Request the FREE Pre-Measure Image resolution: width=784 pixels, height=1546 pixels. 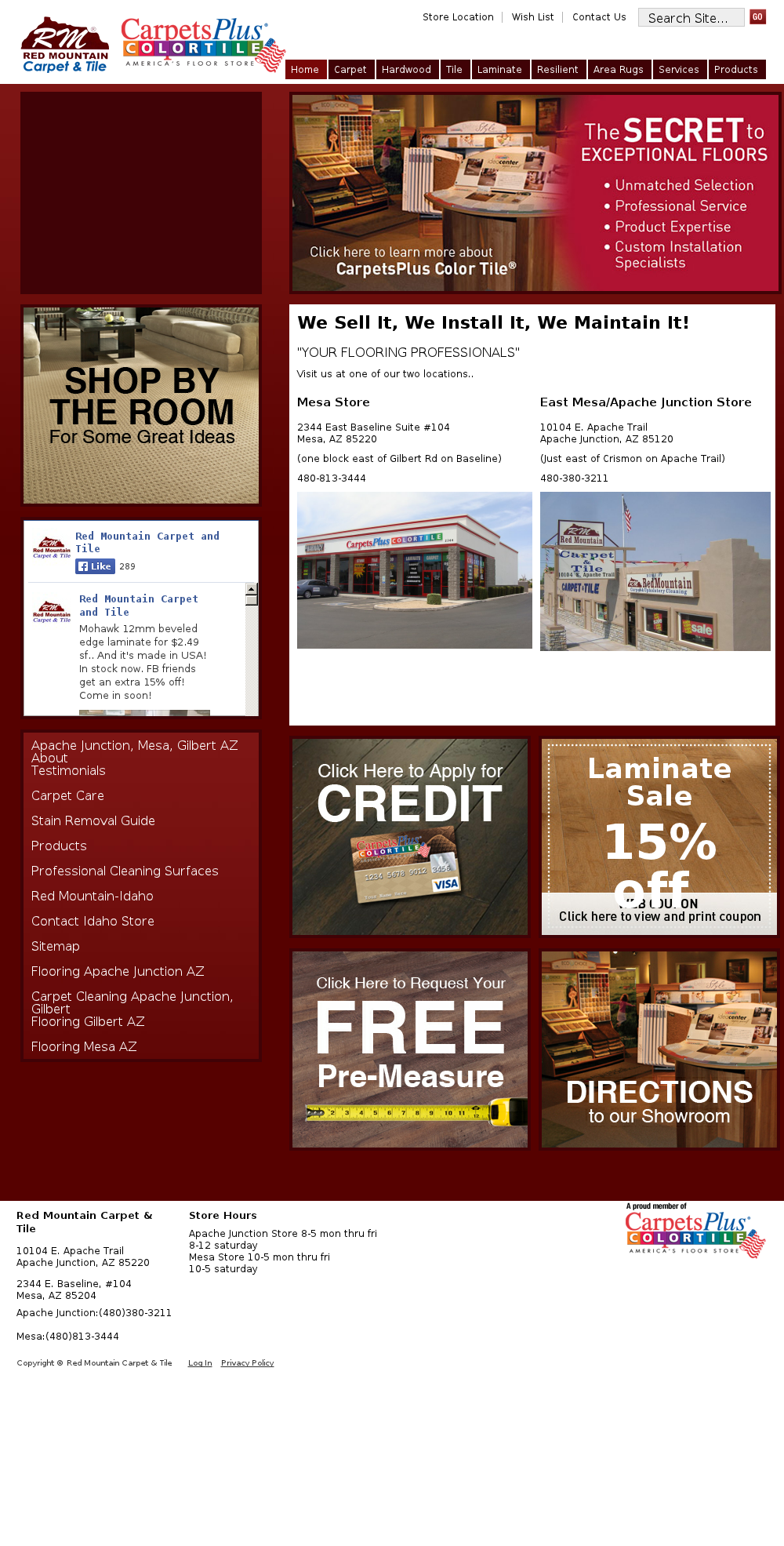410,1049
